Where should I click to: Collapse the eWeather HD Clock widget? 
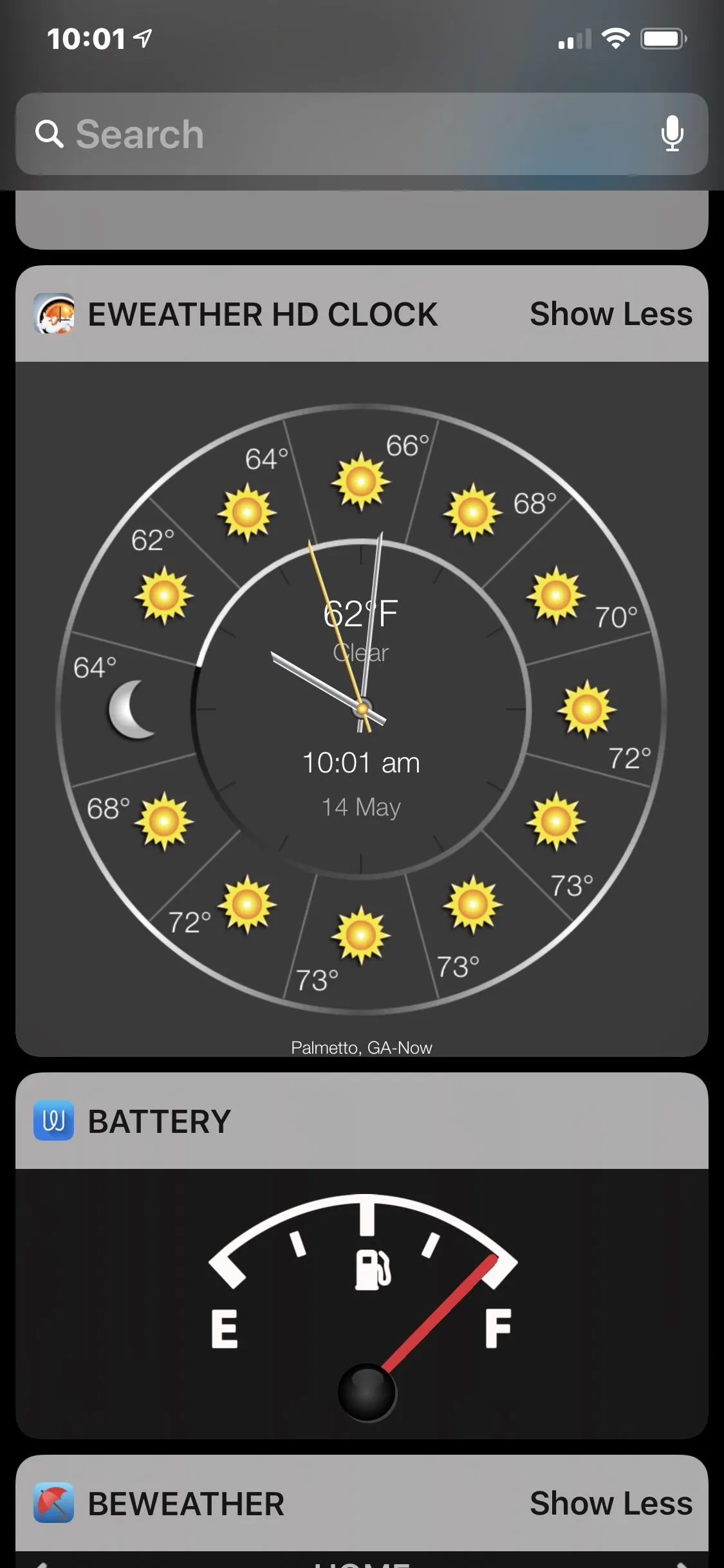(x=610, y=314)
